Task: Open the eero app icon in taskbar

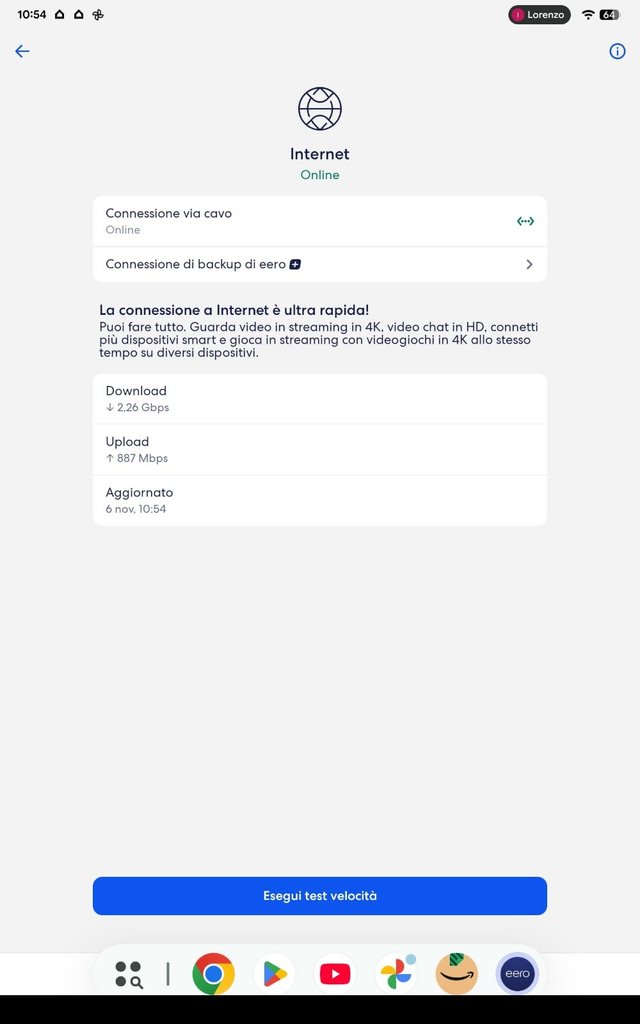Action: click(517, 974)
